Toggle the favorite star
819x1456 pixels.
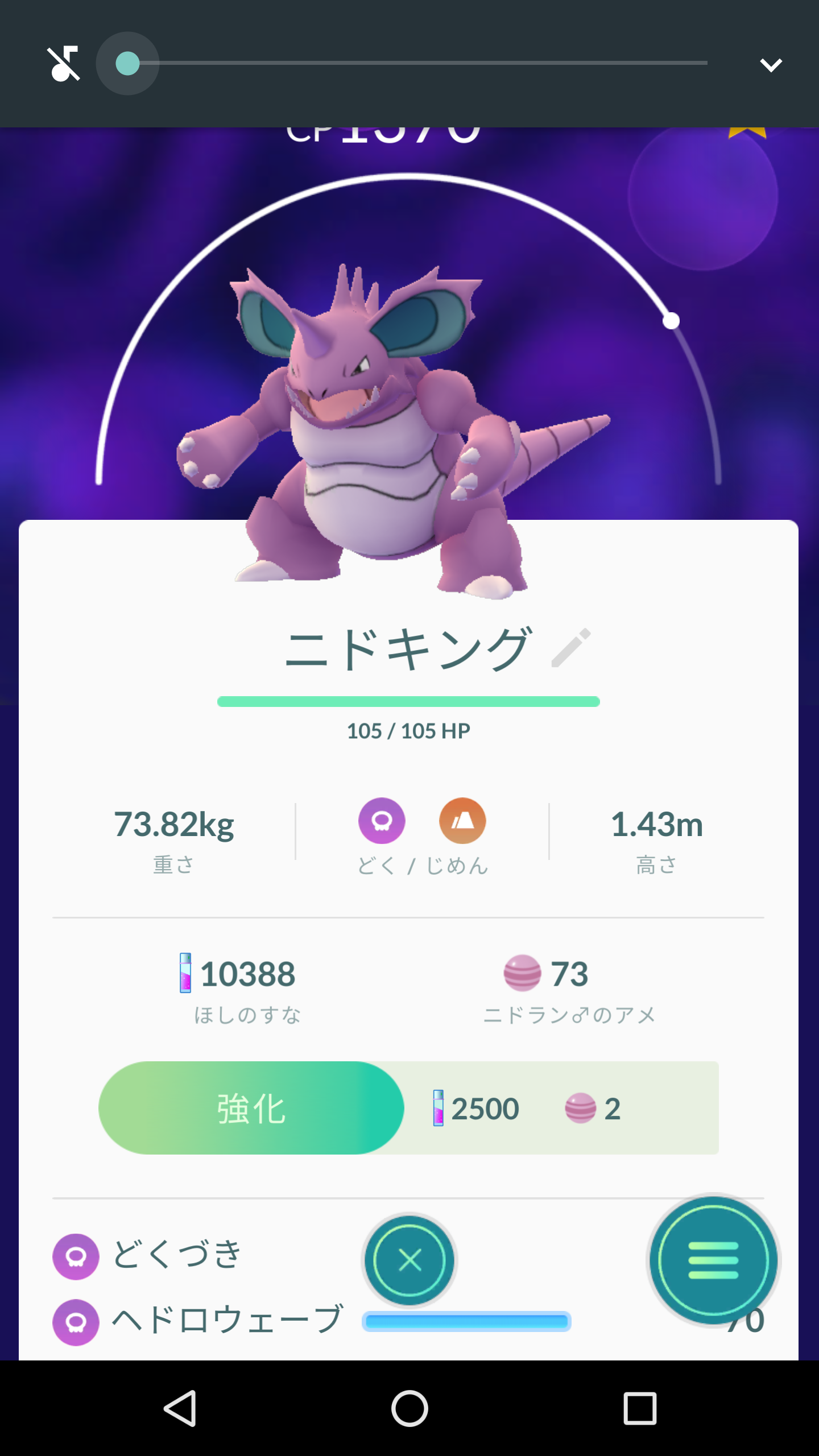(747, 133)
